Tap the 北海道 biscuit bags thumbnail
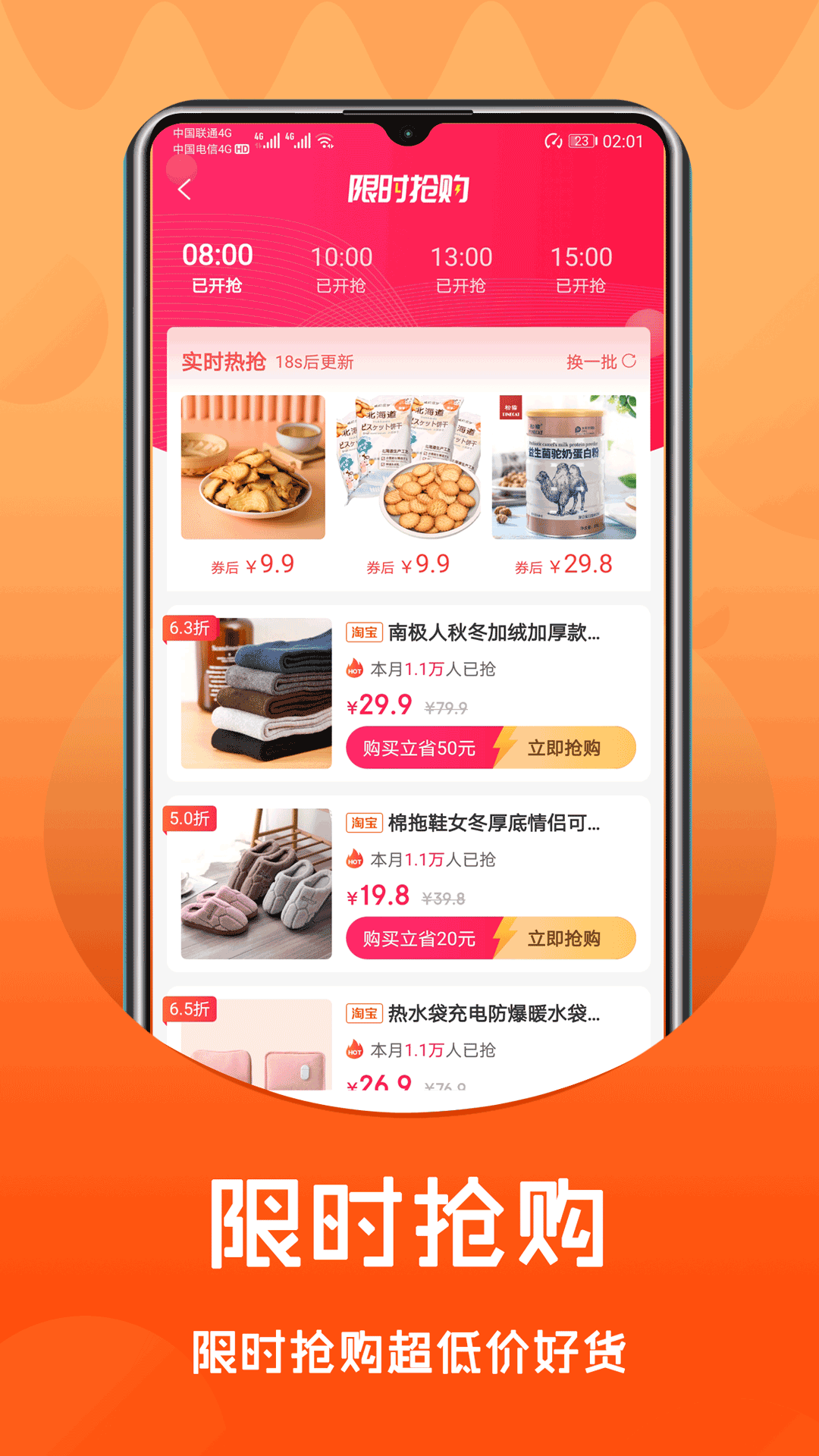Screen dimensions: 819x1456 (410, 468)
